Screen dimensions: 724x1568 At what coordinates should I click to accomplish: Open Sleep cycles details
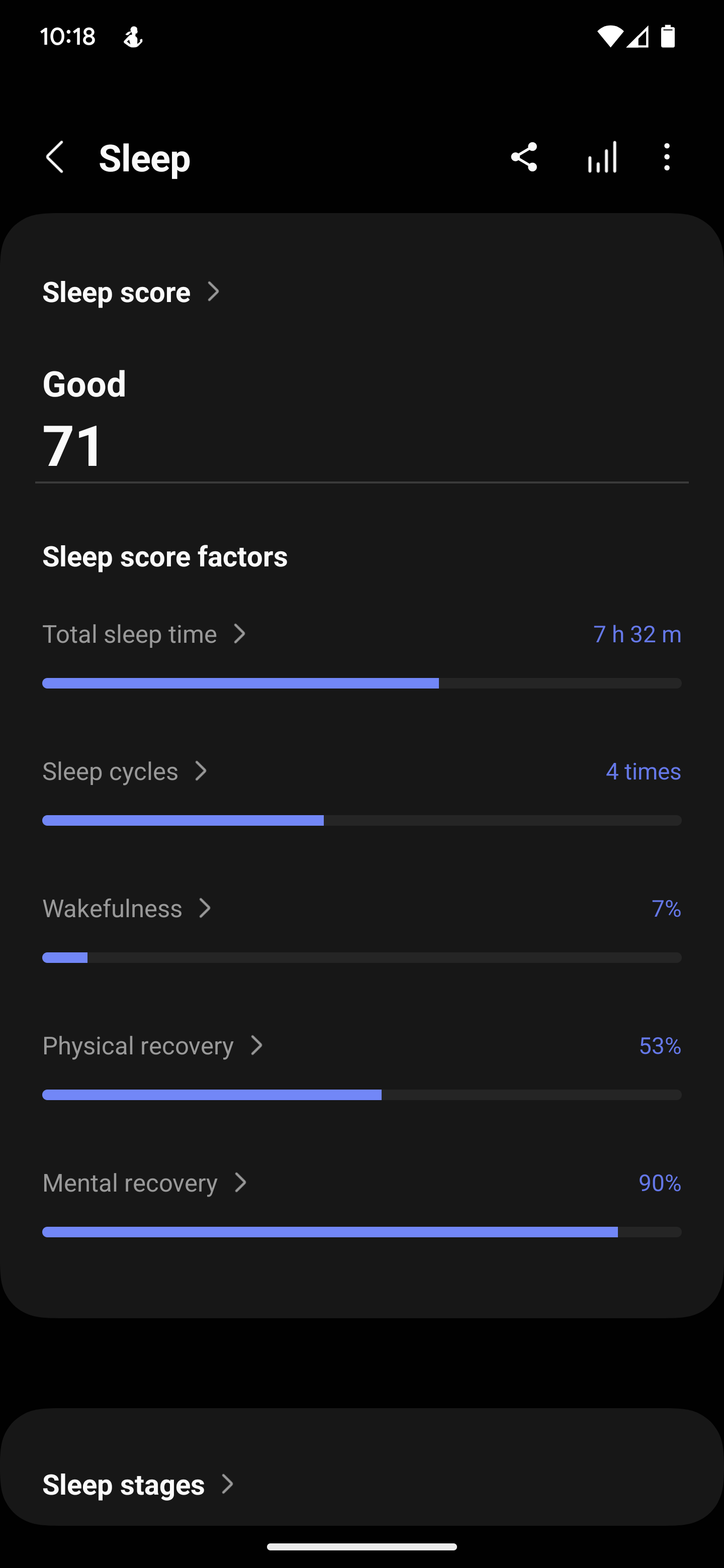coord(125,772)
